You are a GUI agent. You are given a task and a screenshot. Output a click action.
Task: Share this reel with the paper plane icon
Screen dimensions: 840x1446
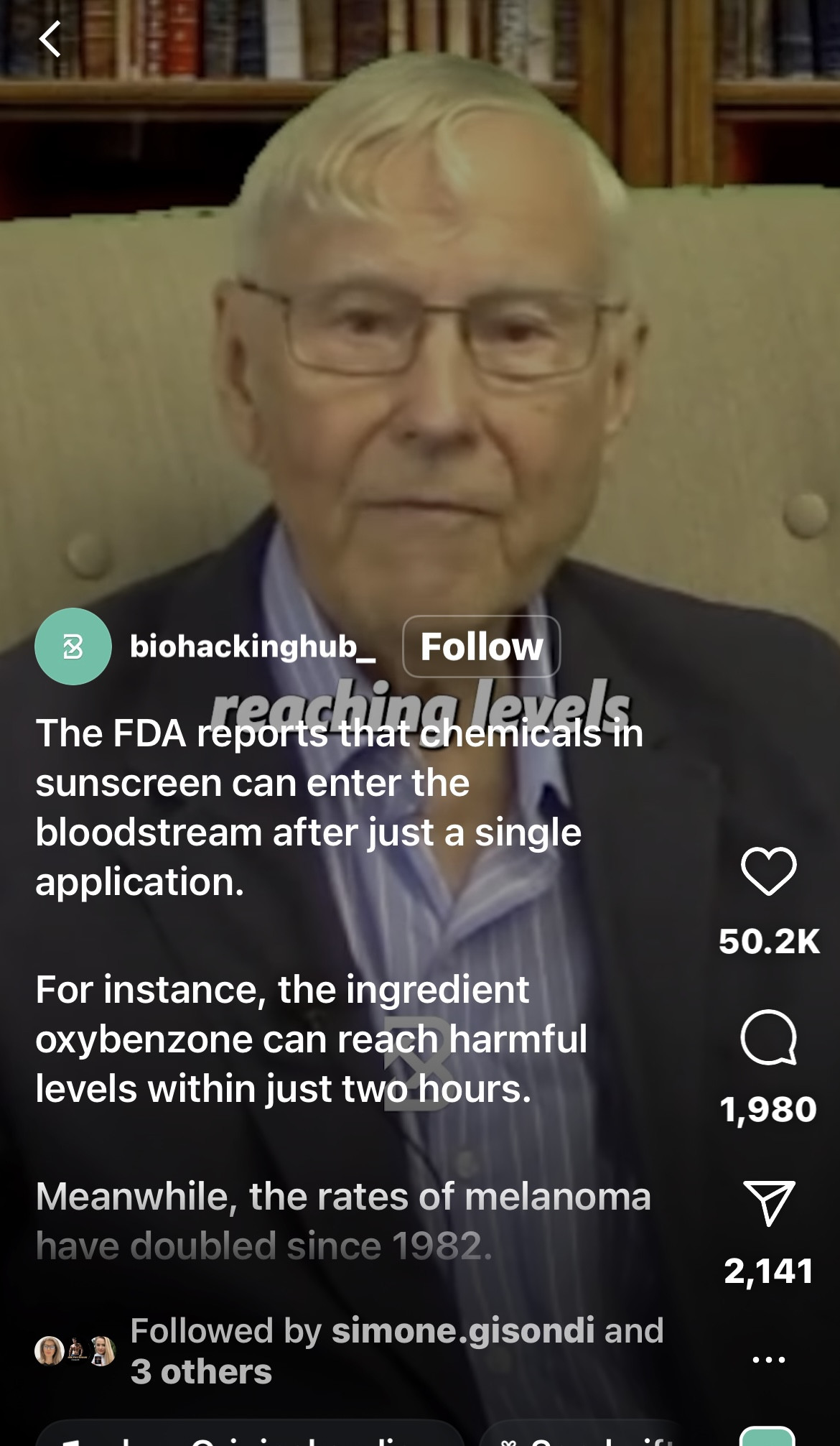[x=768, y=1202]
